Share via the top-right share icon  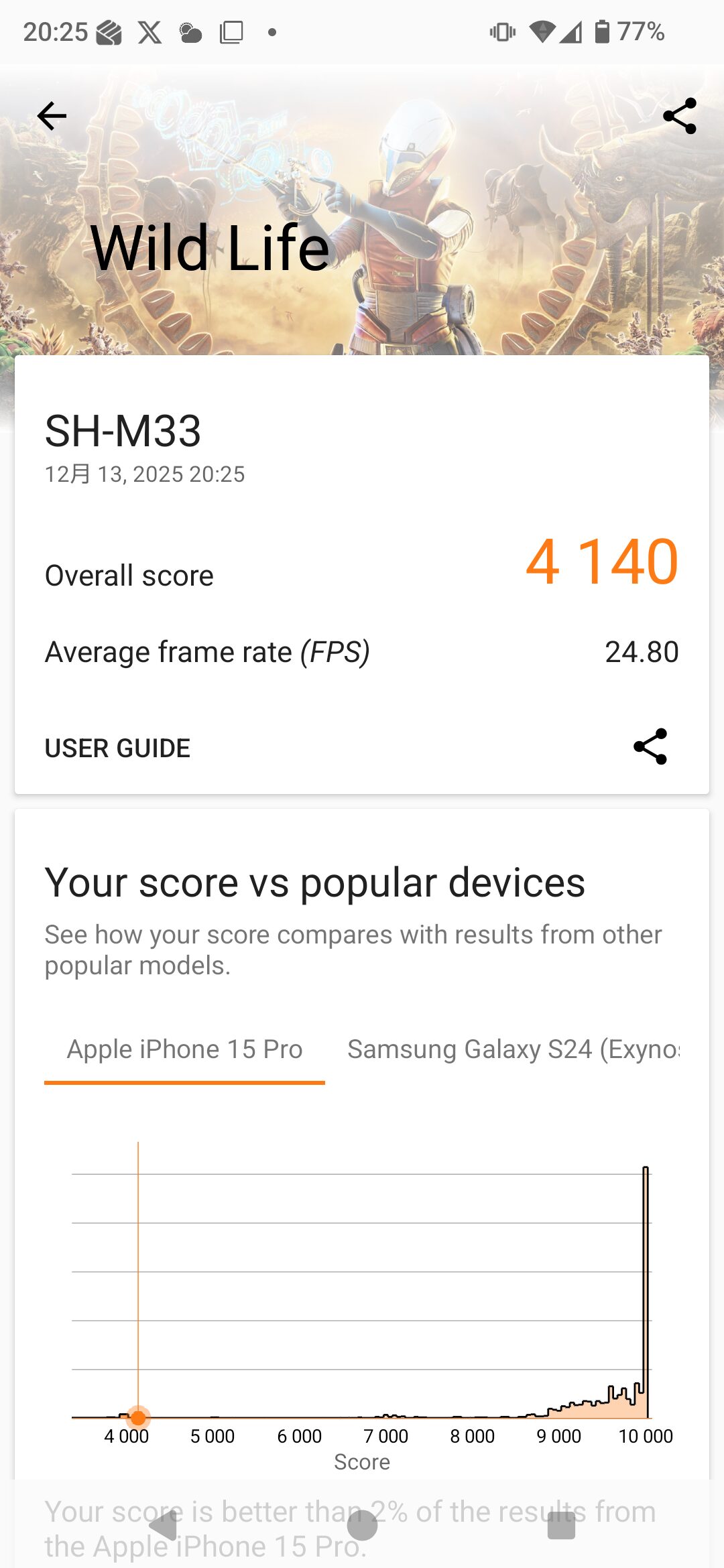coord(680,116)
